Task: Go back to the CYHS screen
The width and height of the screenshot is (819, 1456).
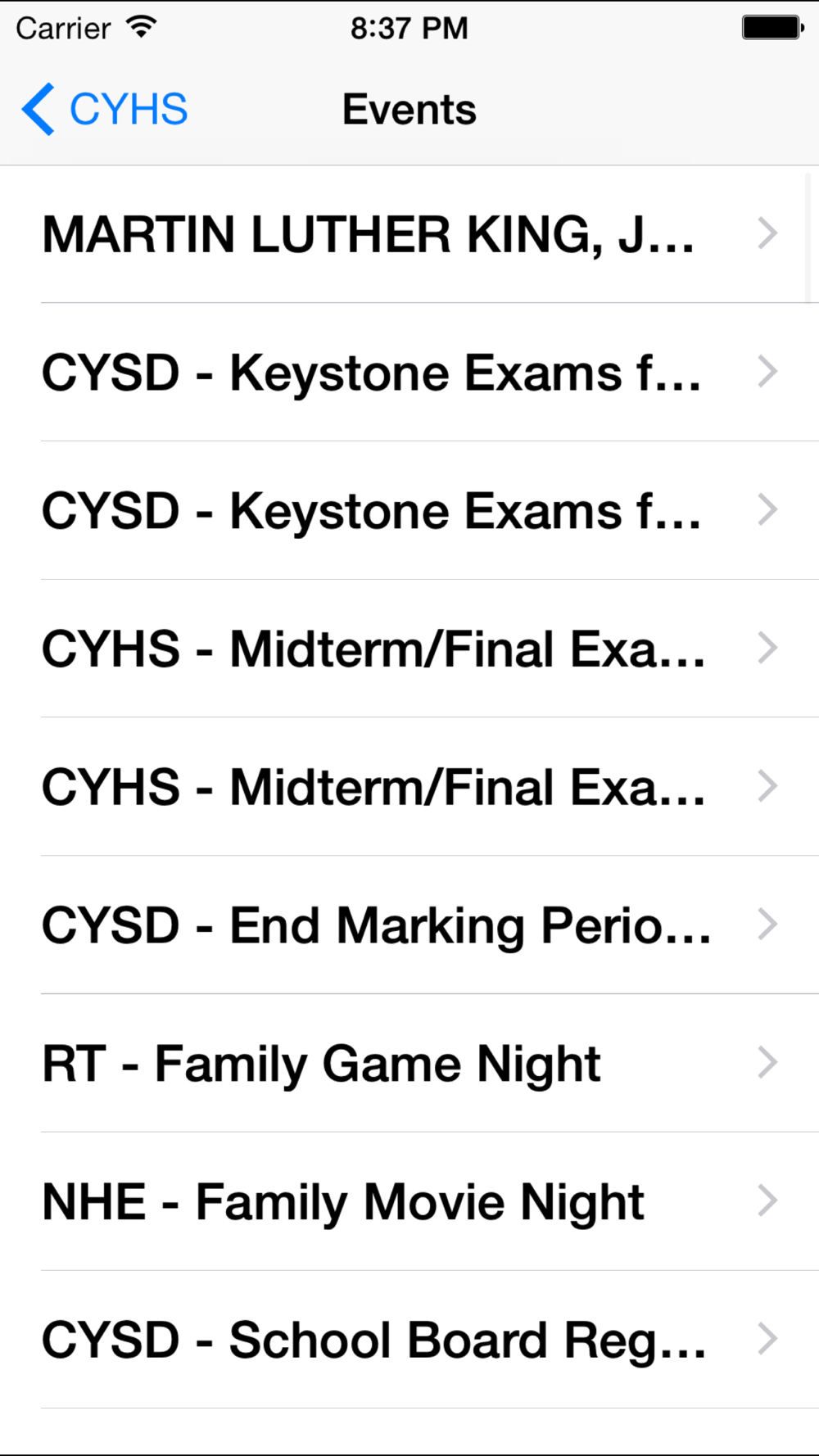Action: [x=105, y=109]
